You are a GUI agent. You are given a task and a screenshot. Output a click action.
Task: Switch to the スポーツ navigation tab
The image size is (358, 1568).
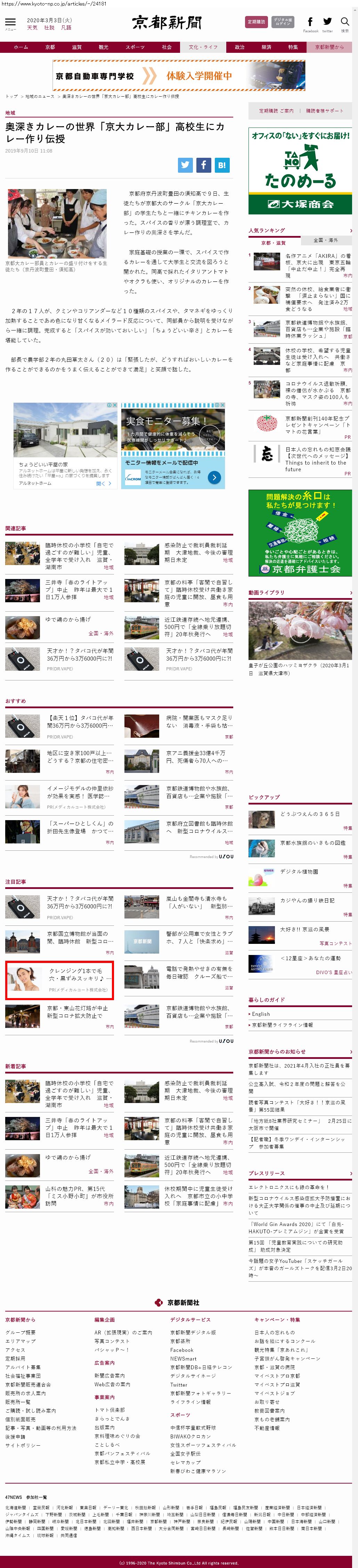pyautogui.click(x=135, y=47)
